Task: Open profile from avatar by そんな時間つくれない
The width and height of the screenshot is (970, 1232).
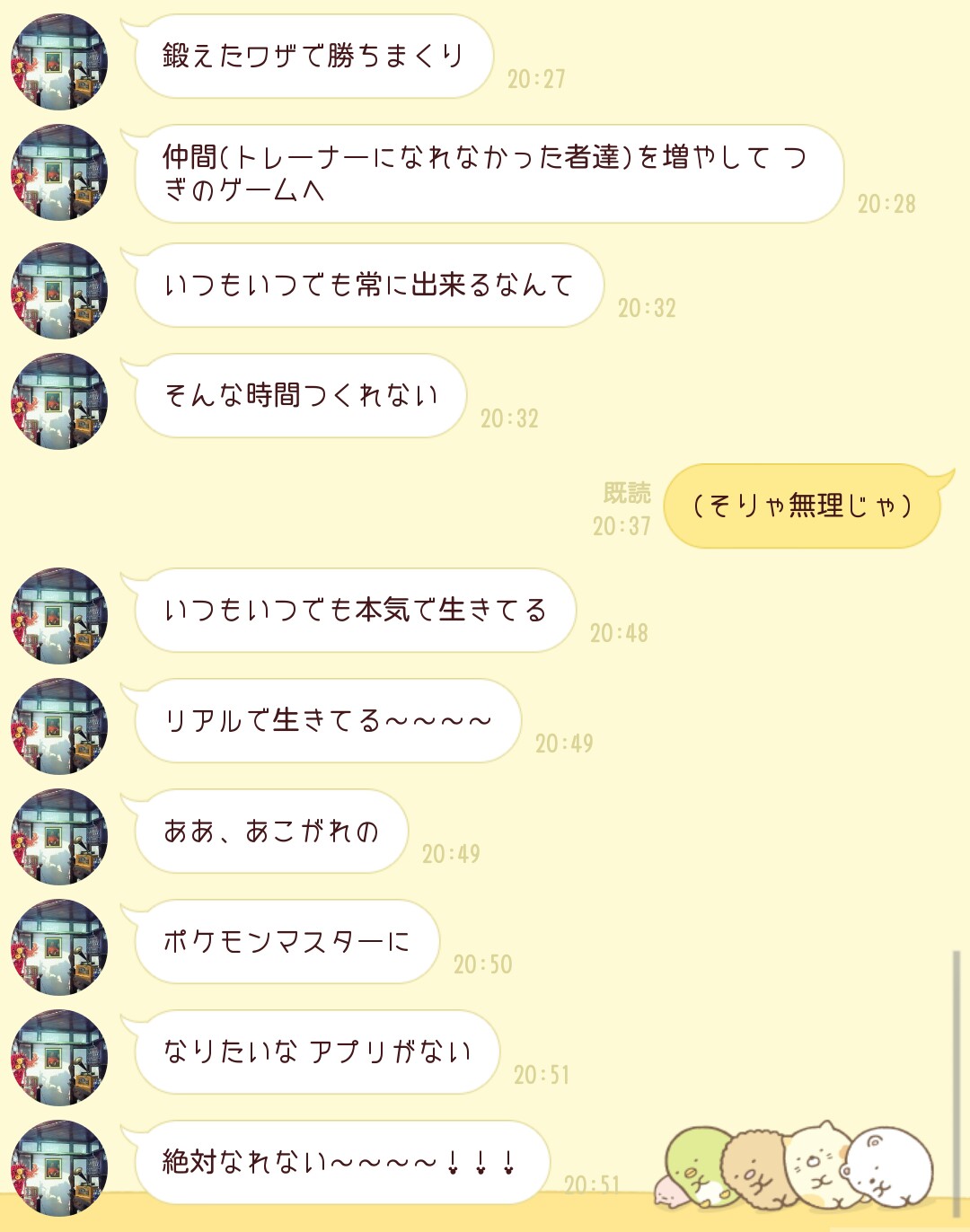Action: click(x=59, y=401)
